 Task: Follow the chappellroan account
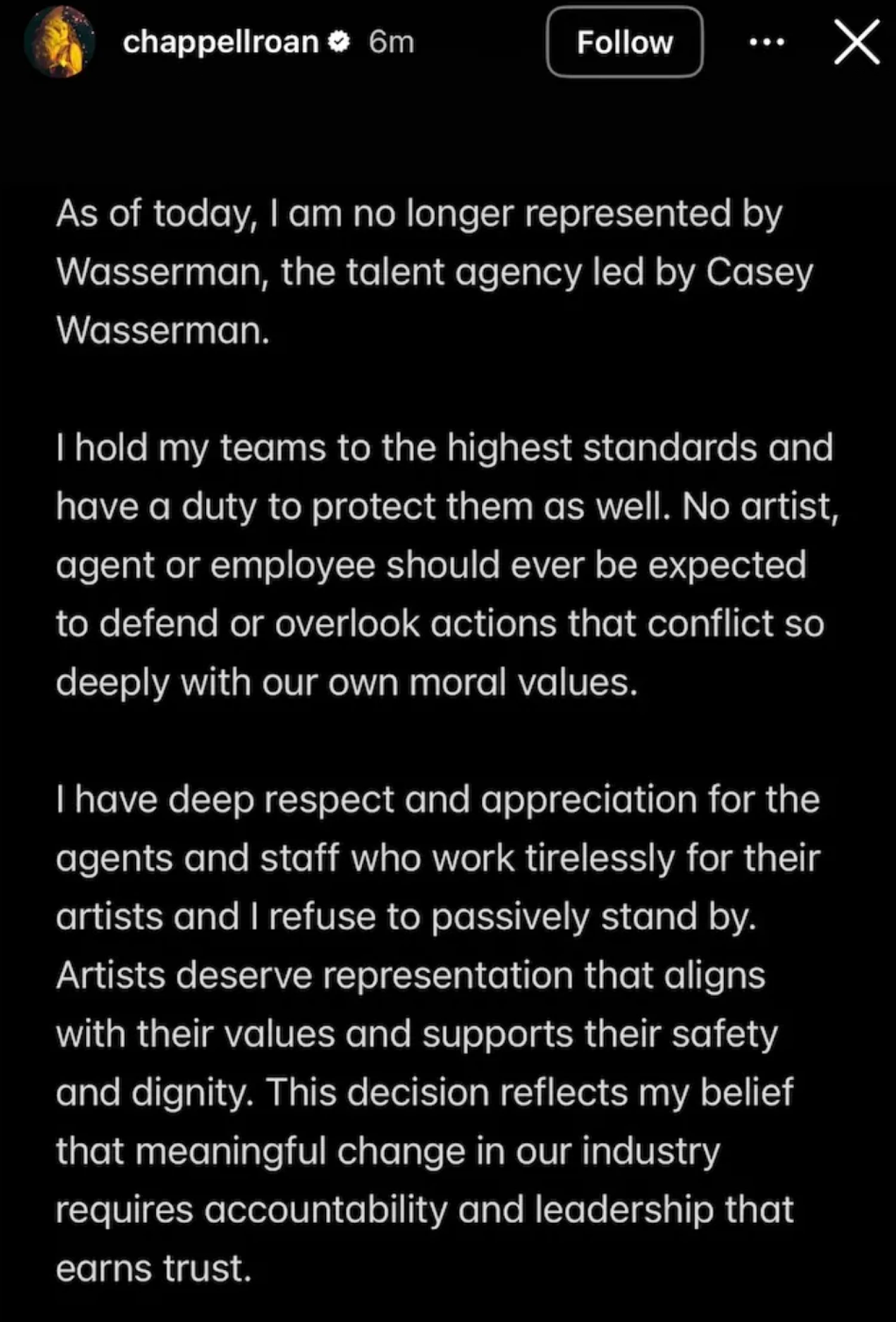click(624, 42)
